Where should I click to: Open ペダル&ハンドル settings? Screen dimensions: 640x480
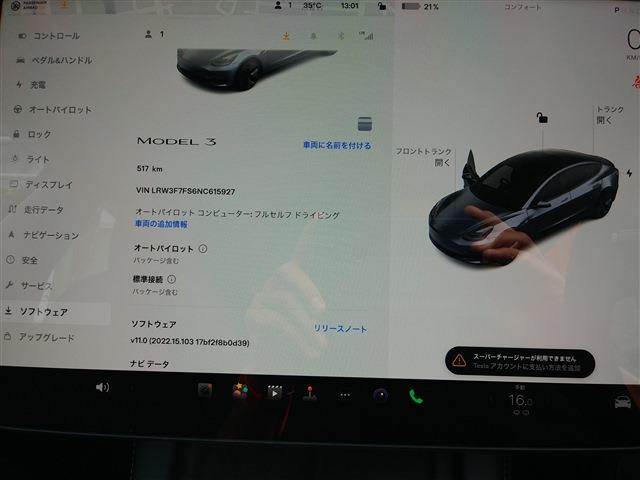(60, 60)
